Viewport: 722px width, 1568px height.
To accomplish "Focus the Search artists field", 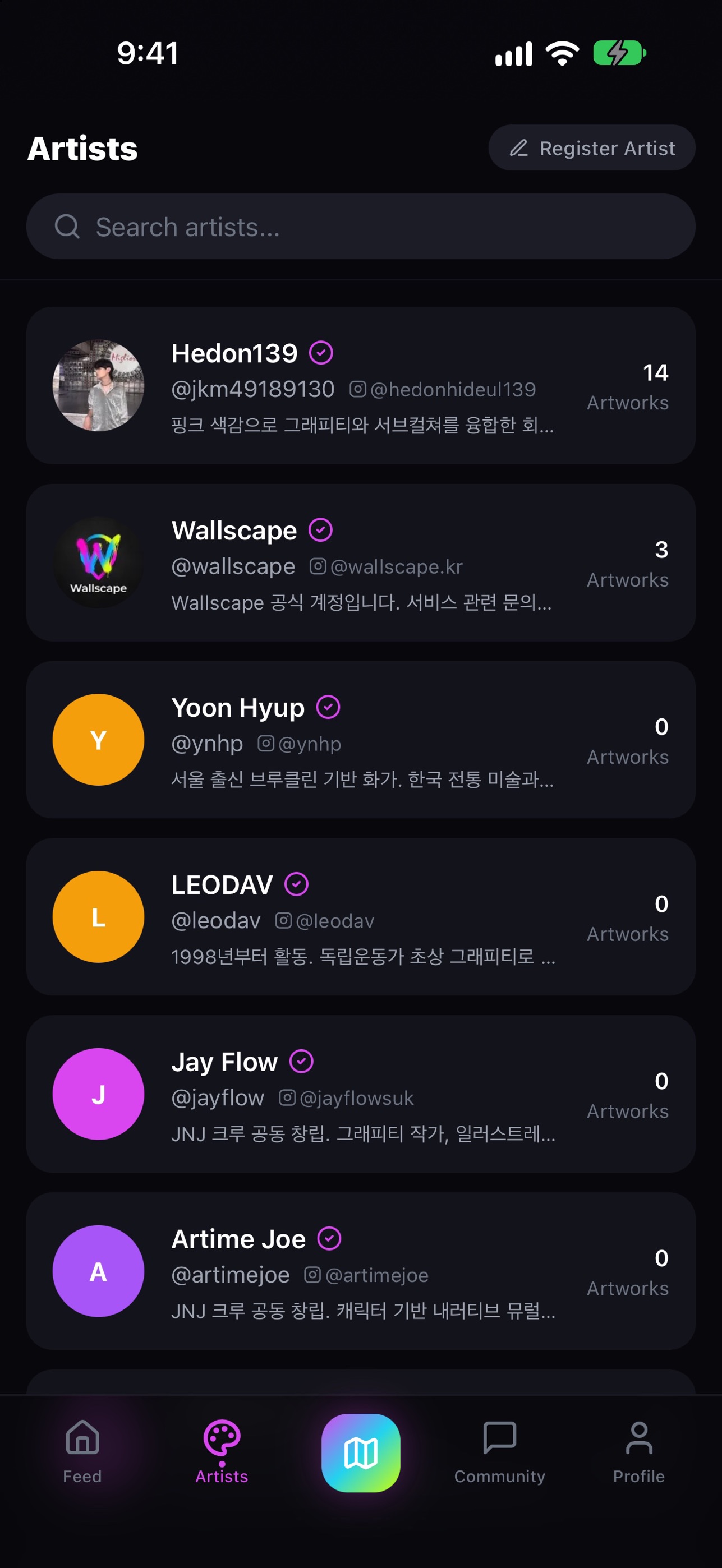I will tap(360, 227).
